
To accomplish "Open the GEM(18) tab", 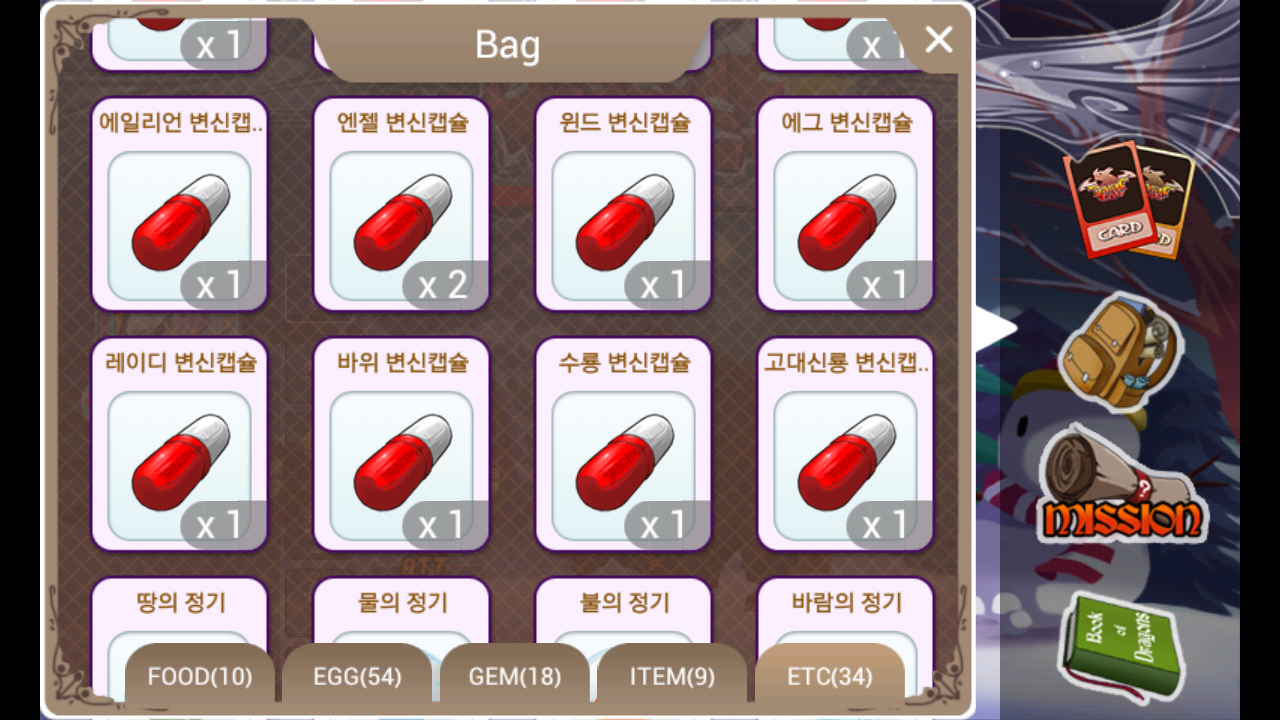I will point(514,677).
